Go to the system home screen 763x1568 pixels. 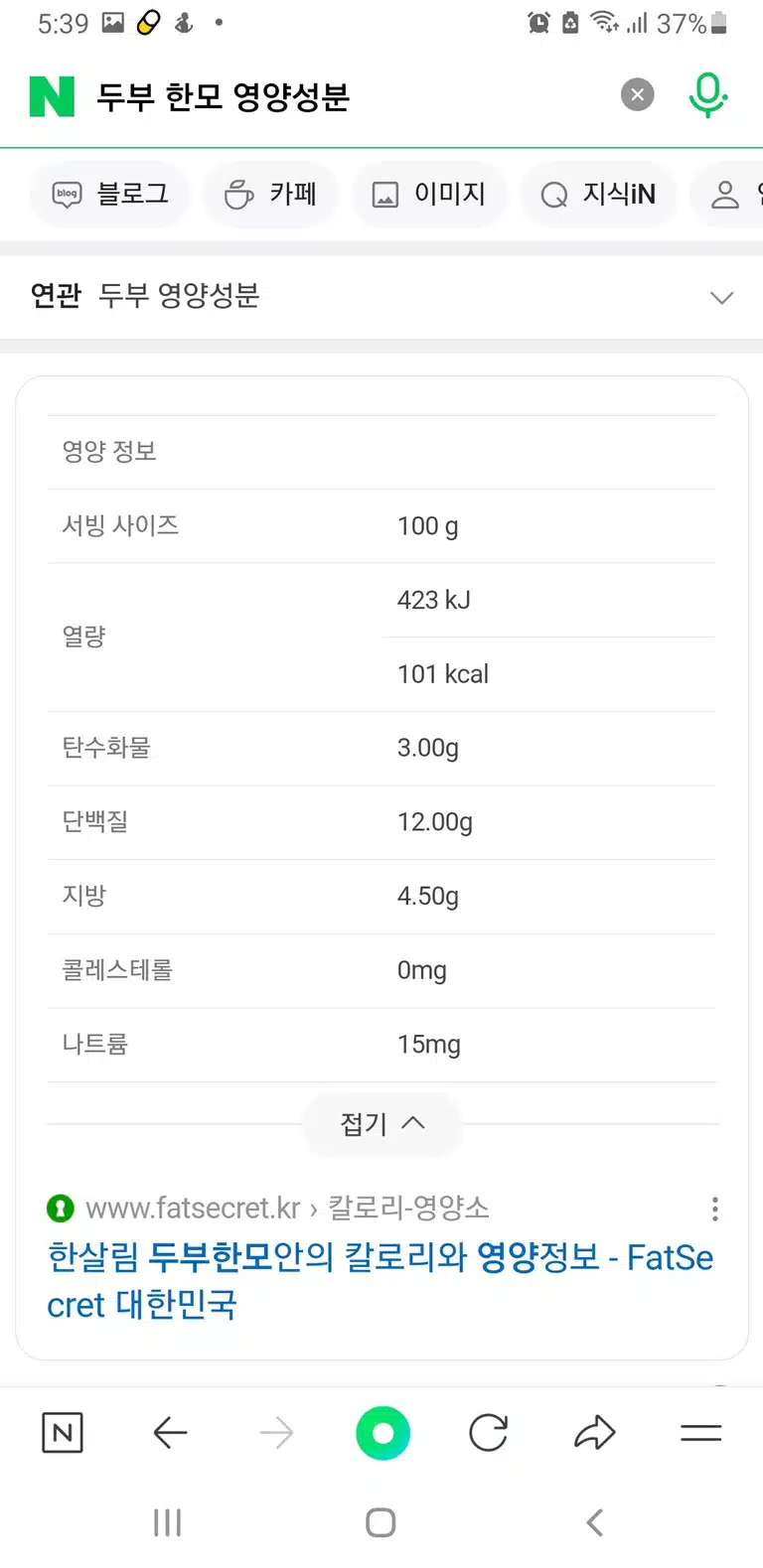381,1522
